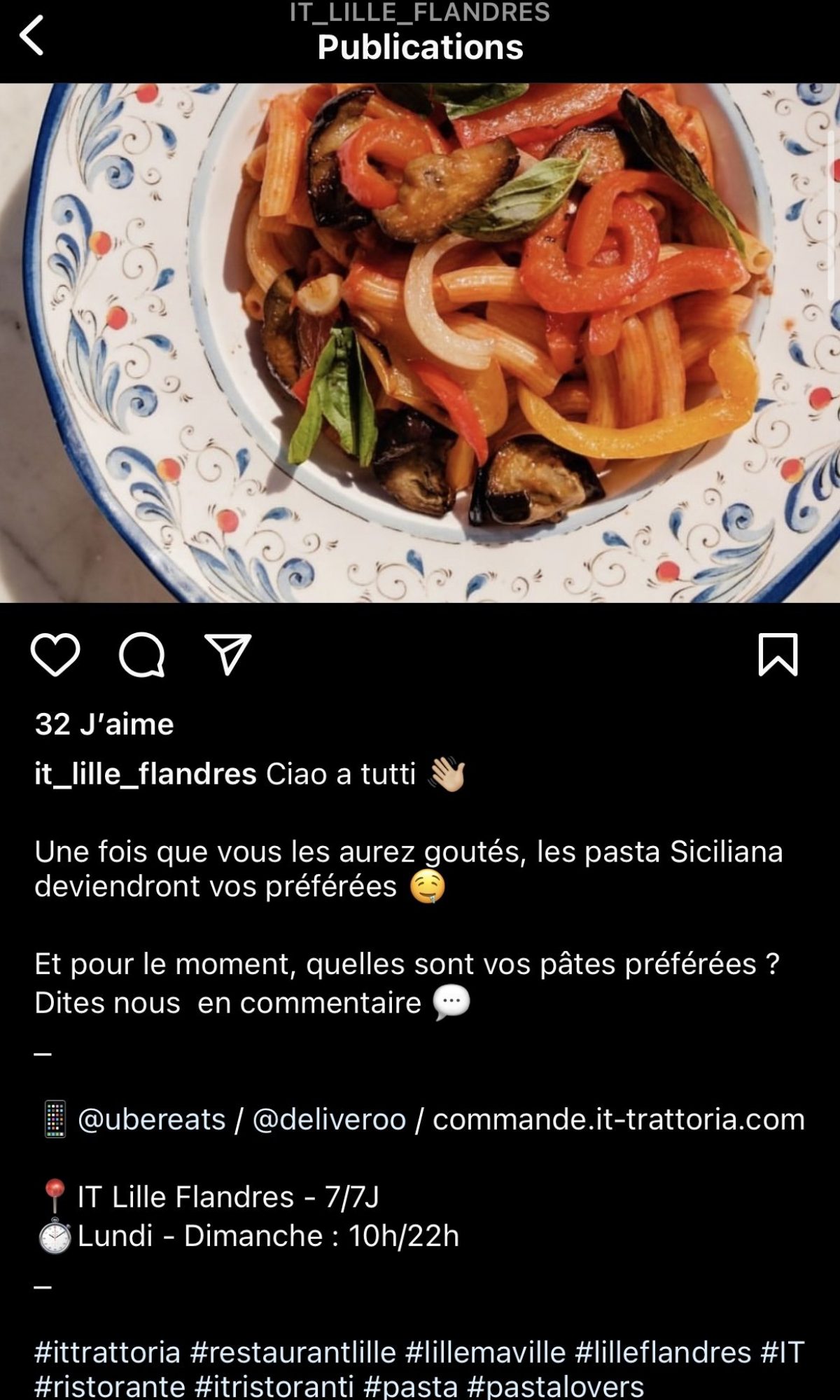View the 32 J'aime likes list
Viewport: 840px width, 1400px height.
click(x=104, y=724)
